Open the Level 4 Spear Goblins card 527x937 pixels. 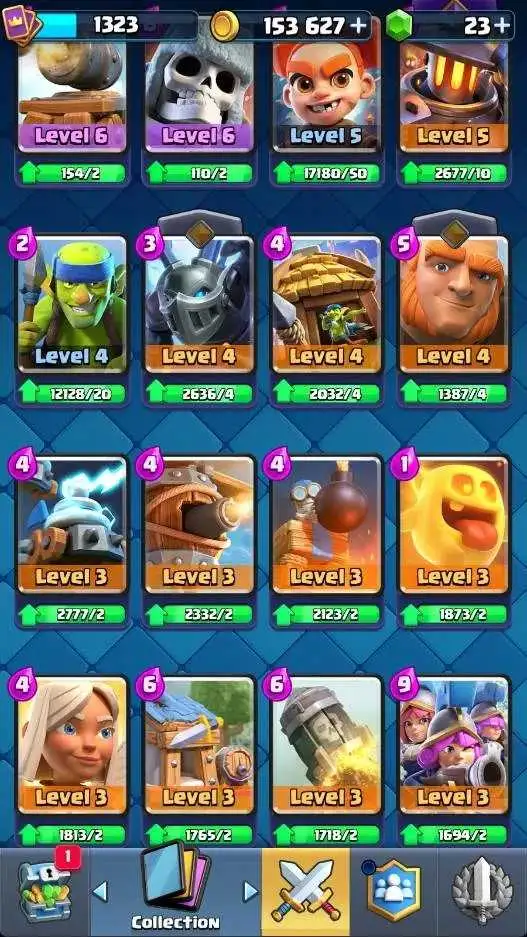72,304
